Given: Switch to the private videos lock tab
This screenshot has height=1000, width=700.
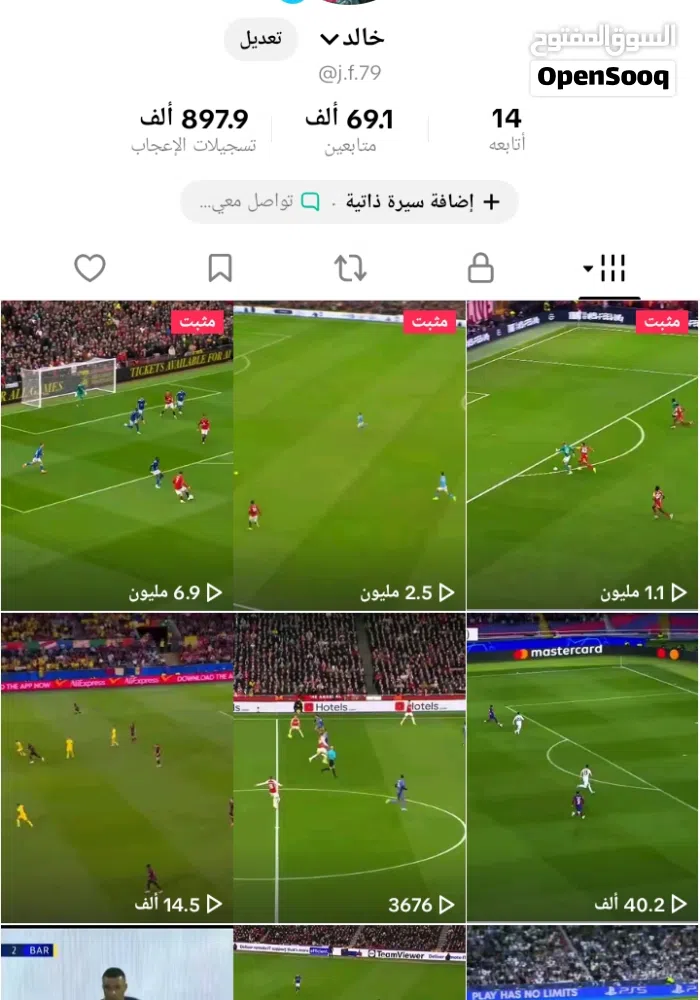Looking at the screenshot, I should point(481,268).
